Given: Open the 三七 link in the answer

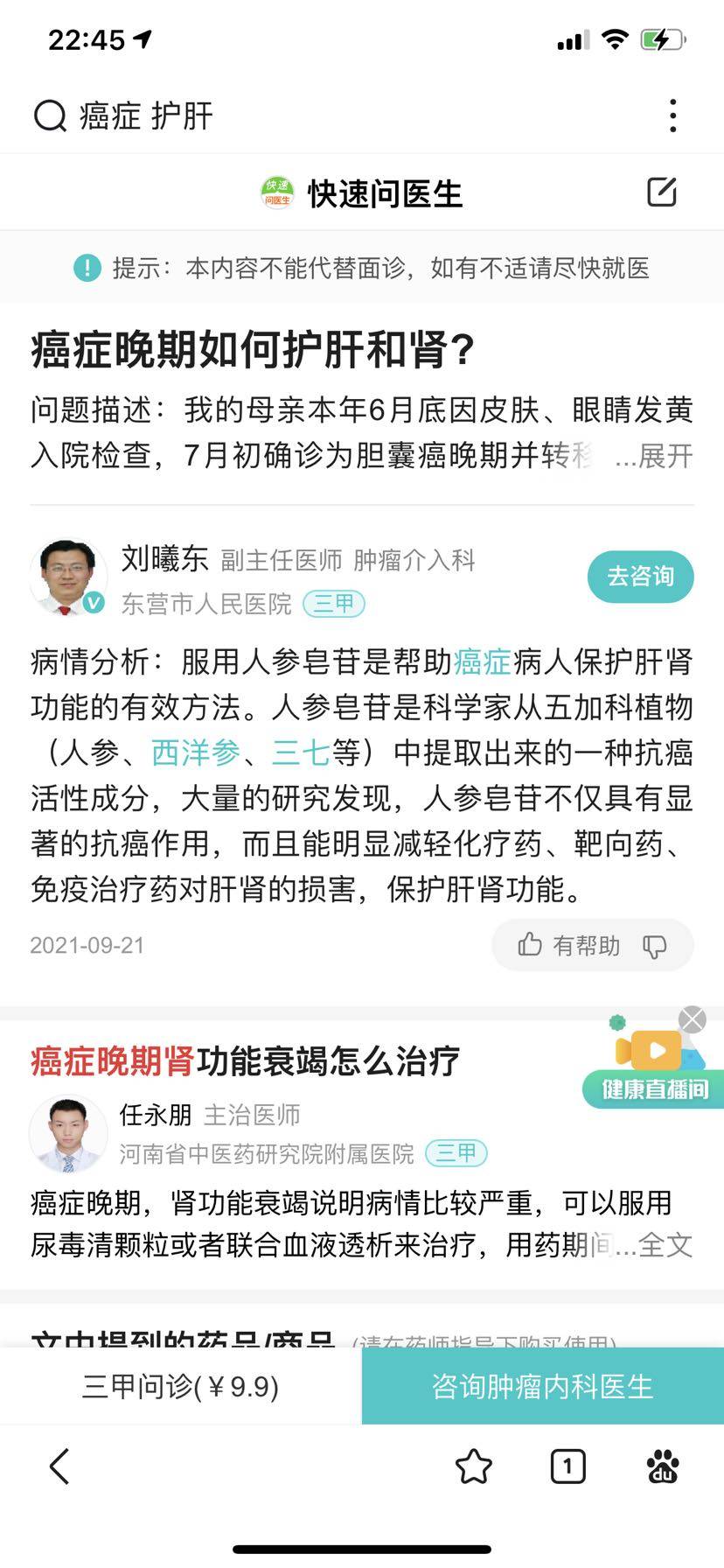Looking at the screenshot, I should tap(301, 753).
